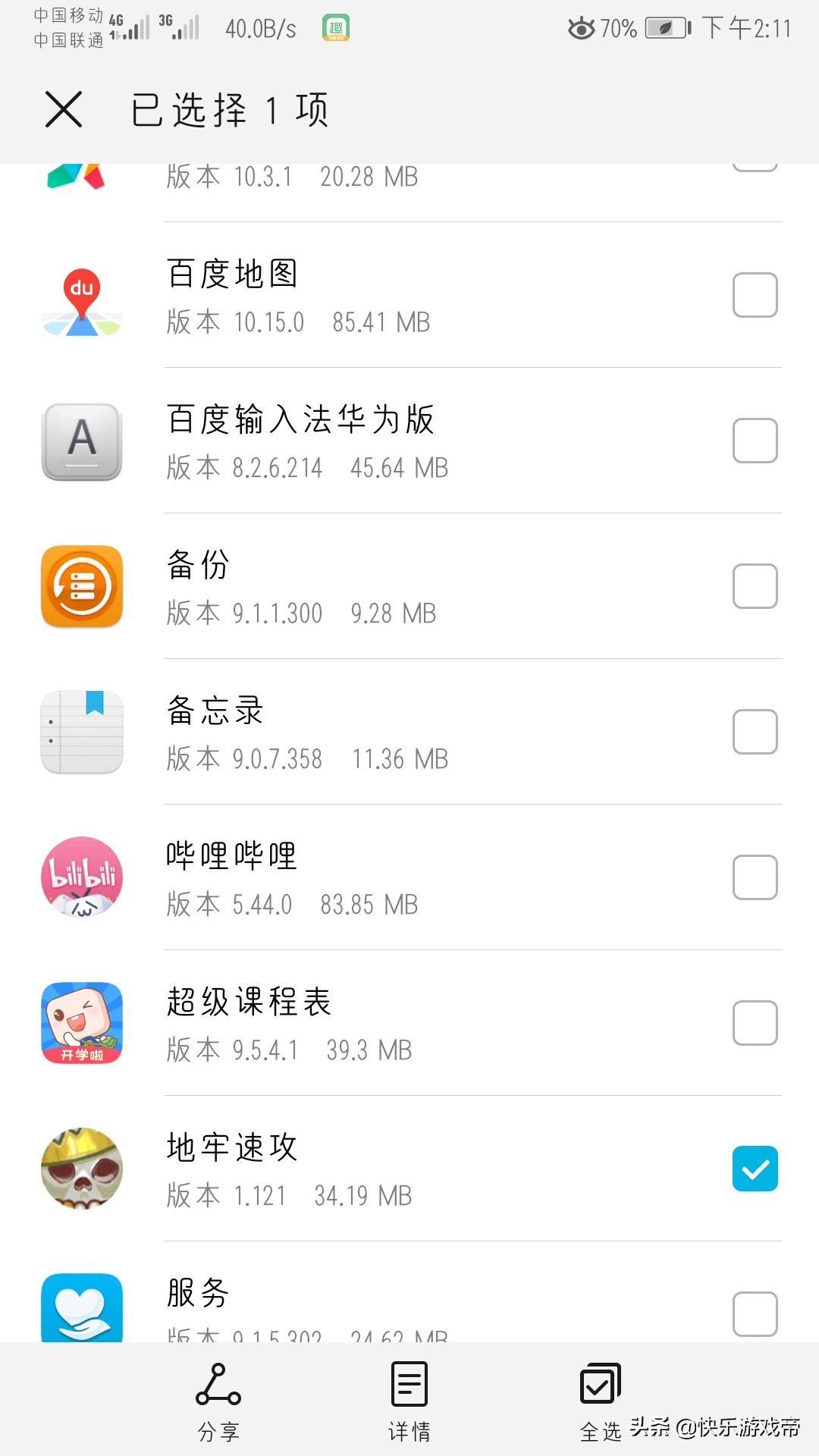Close the selection mode with X

point(64,109)
